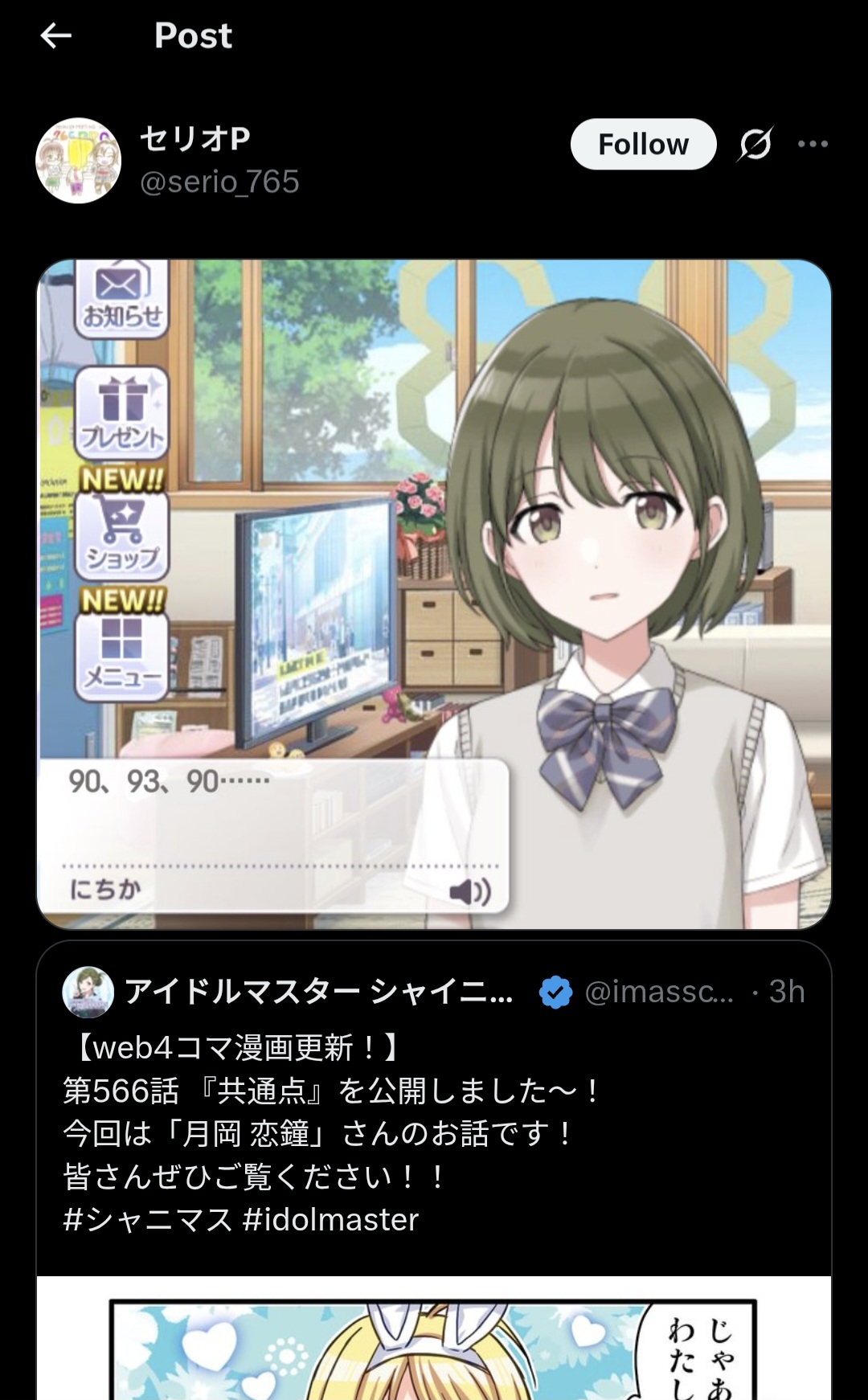
Task: Go back using the arrow icon
Action: pos(56,35)
